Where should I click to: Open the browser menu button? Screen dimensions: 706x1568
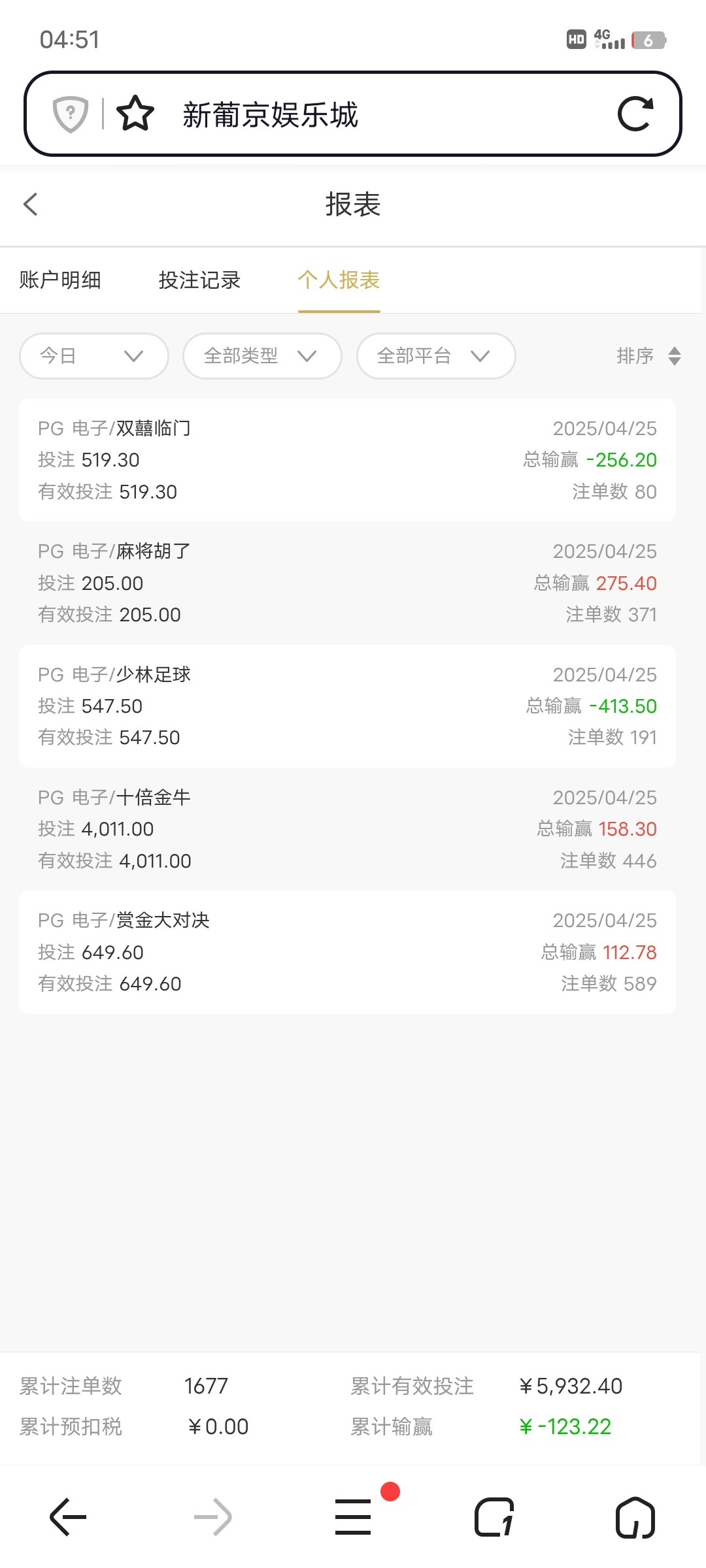(x=353, y=1516)
